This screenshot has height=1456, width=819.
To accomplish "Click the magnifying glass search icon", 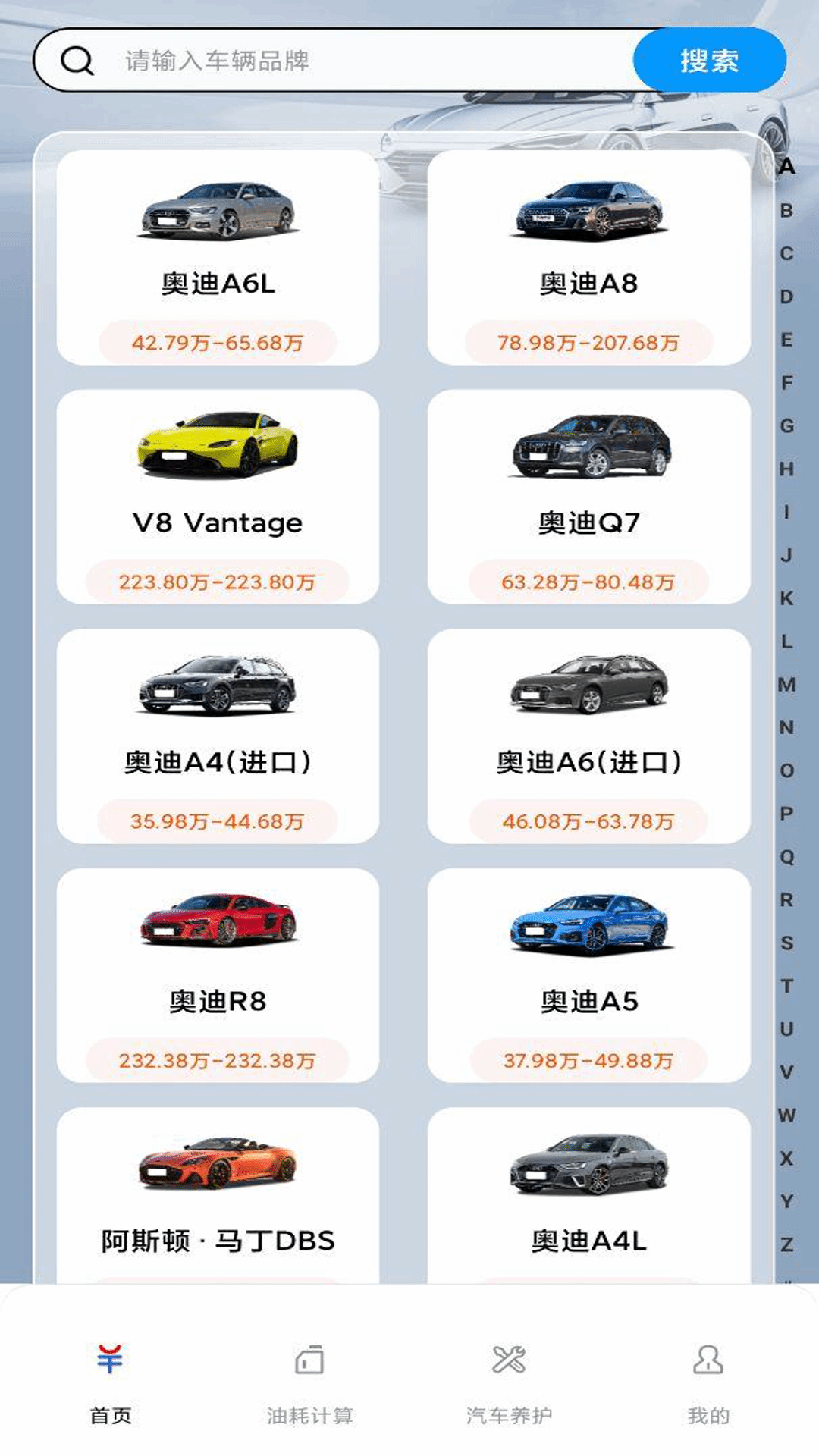I will pos(74,62).
